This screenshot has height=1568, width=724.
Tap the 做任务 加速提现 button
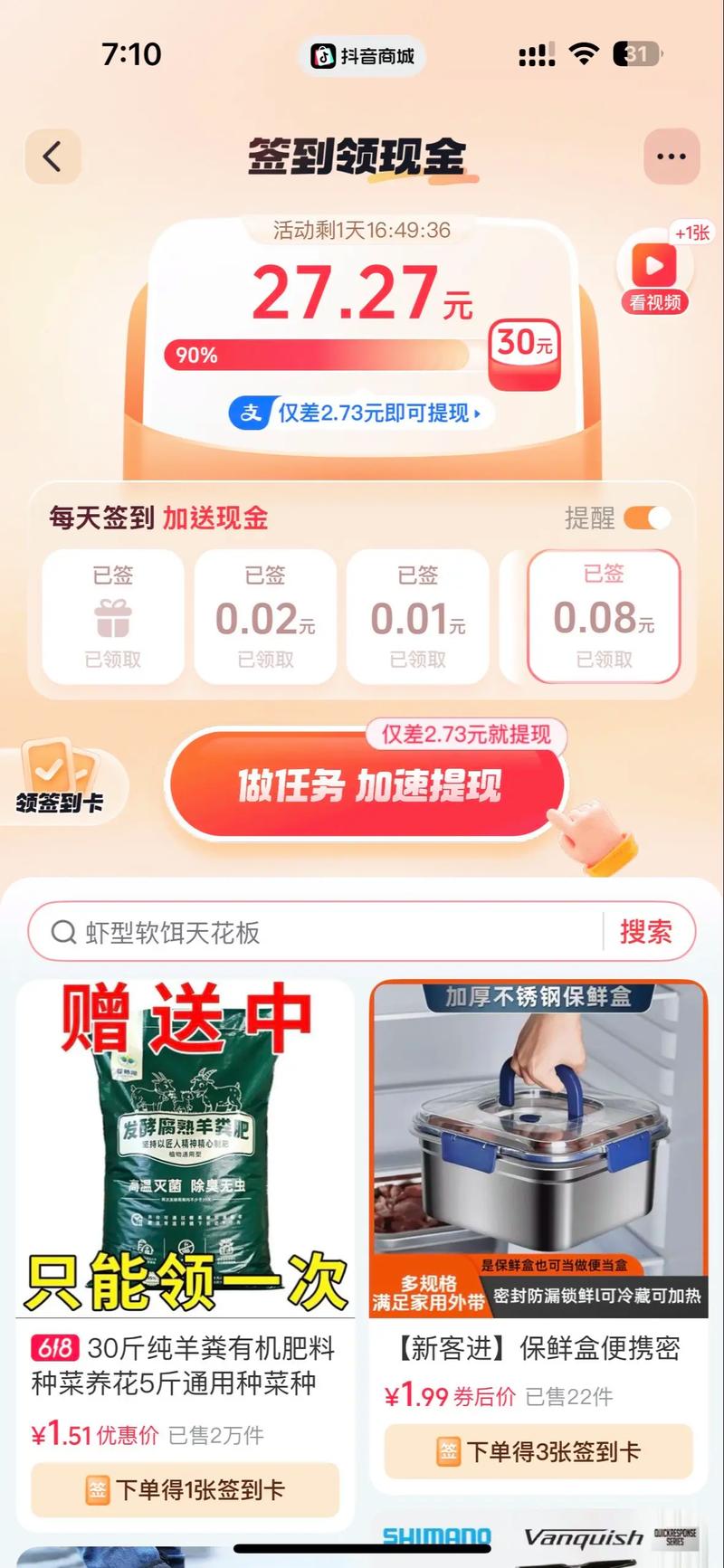(x=367, y=784)
